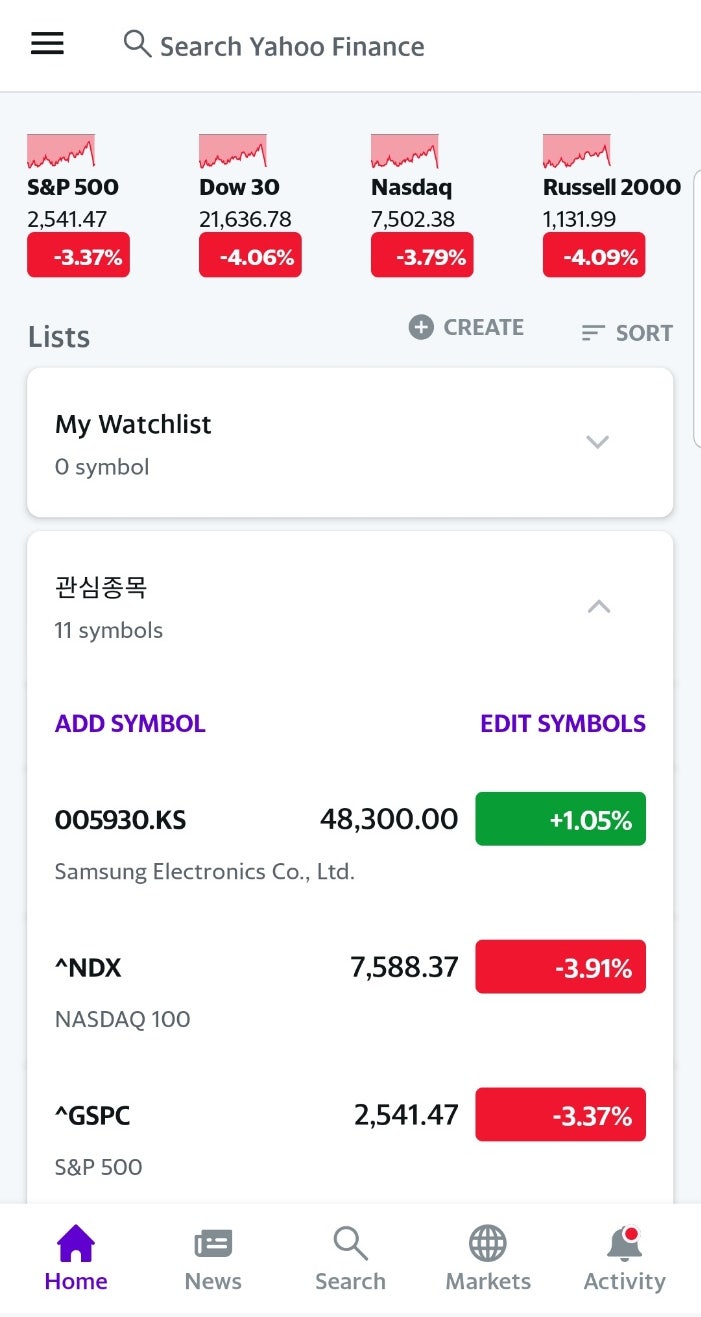This screenshot has height=1317, width=701.
Task: Tap the Search Yahoo Finance field
Action: 290,46
